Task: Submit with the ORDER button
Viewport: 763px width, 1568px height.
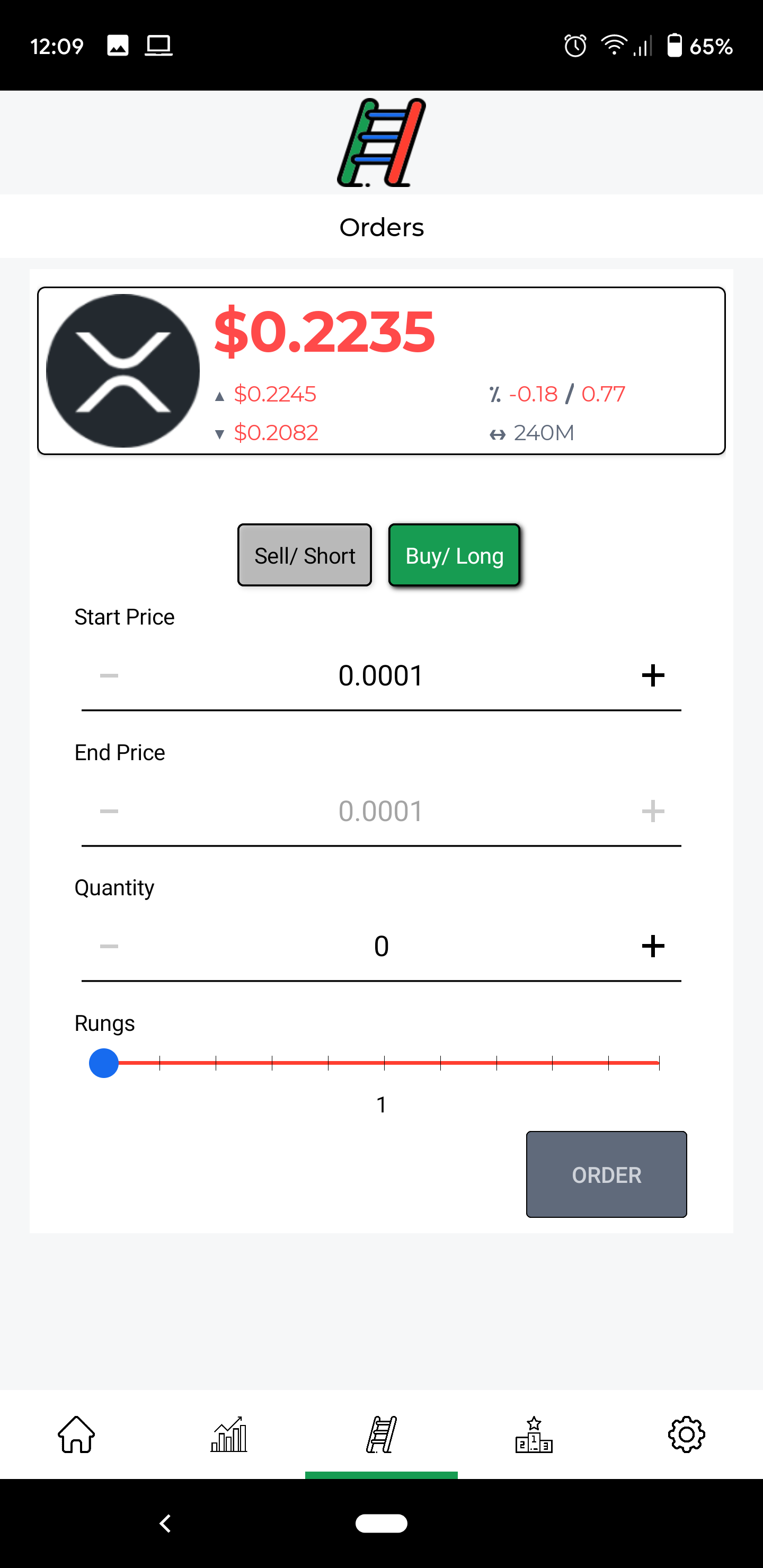Action: (x=607, y=1174)
